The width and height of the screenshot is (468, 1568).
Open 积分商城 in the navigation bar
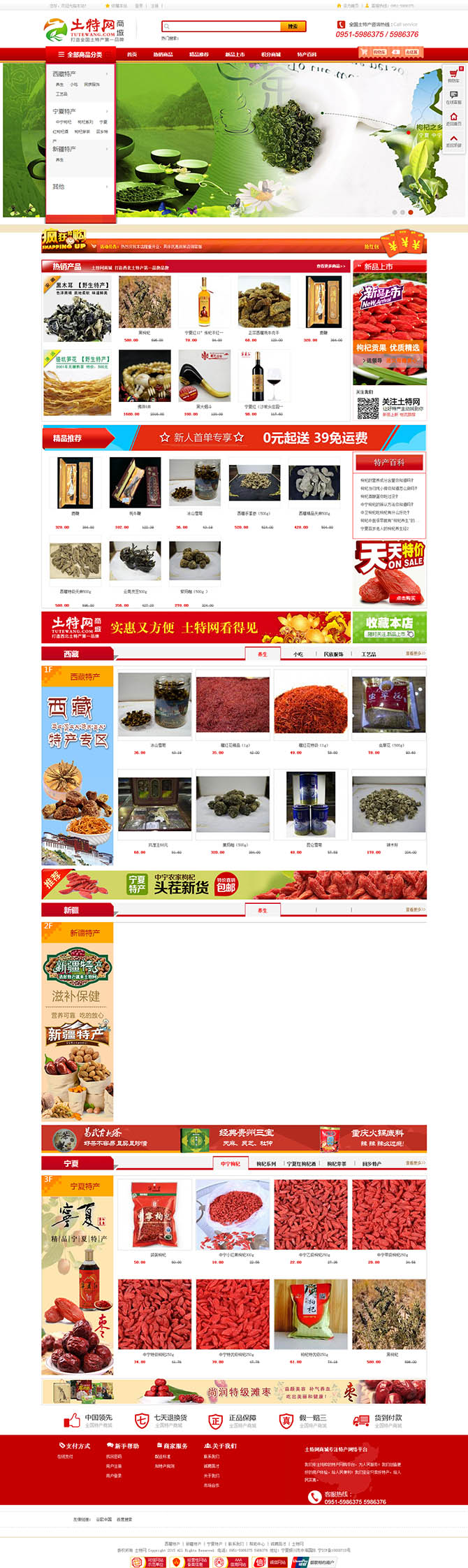click(x=271, y=54)
